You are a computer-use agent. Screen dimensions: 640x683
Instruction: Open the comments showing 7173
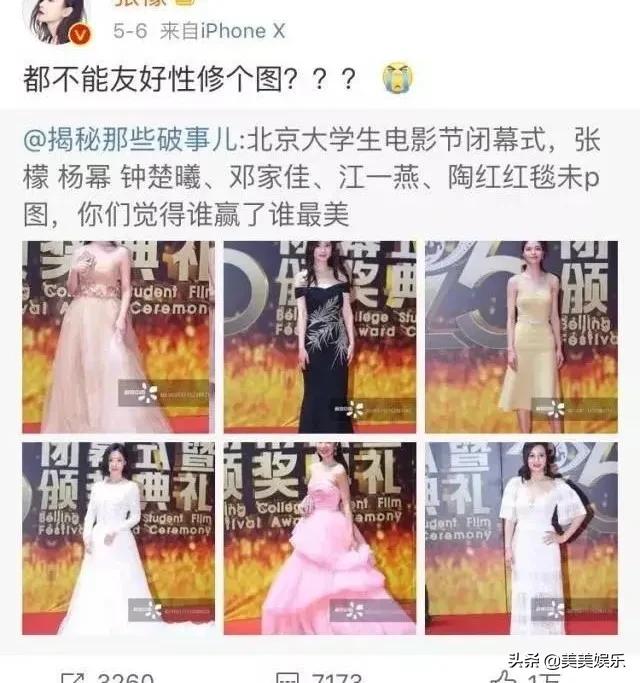click(318, 676)
